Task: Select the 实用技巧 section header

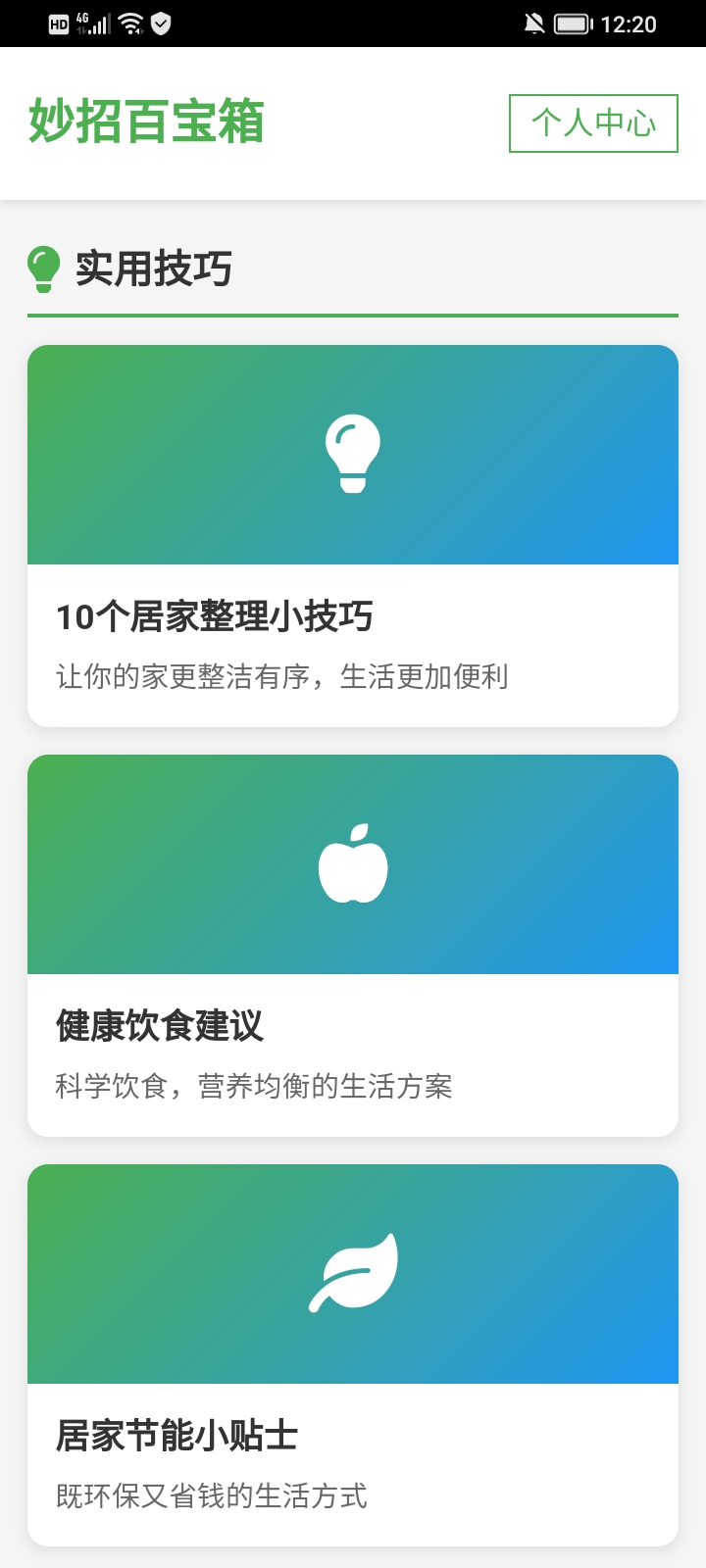Action: pos(153,269)
